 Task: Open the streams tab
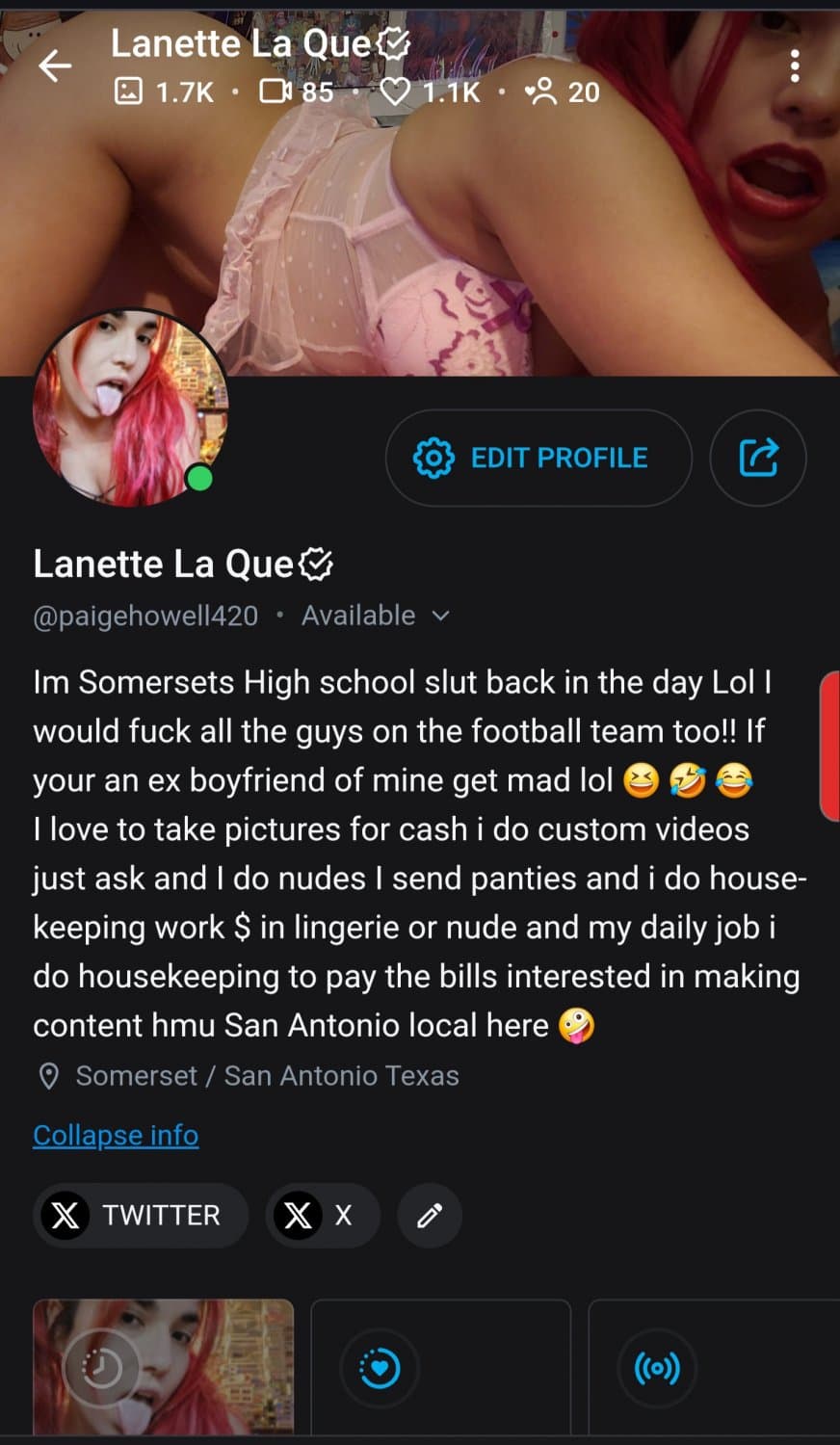(656, 1368)
